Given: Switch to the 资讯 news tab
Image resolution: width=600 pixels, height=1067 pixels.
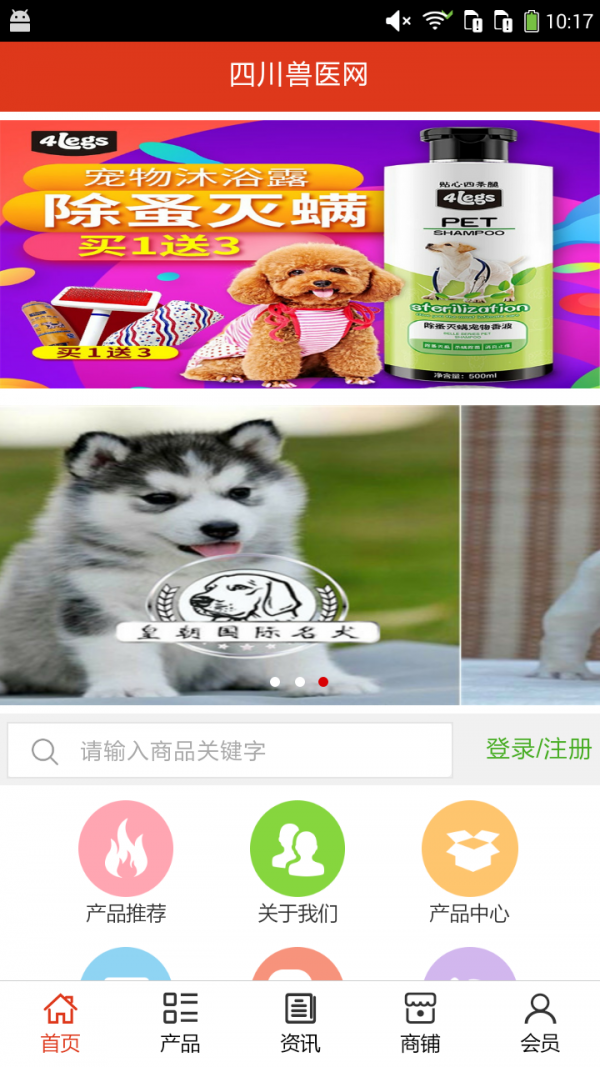Looking at the screenshot, I should tap(300, 1023).
